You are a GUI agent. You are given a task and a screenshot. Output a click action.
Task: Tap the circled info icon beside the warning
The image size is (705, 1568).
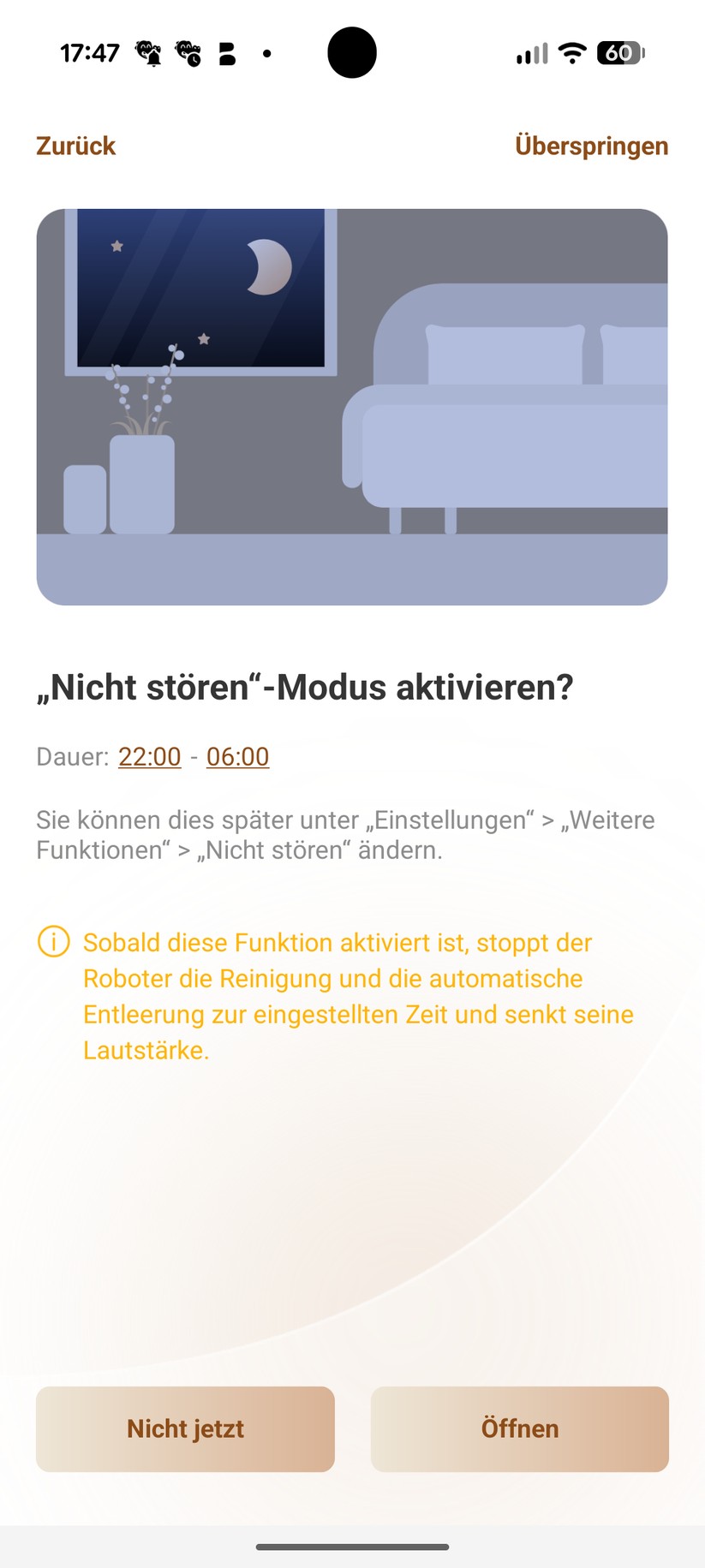52,942
